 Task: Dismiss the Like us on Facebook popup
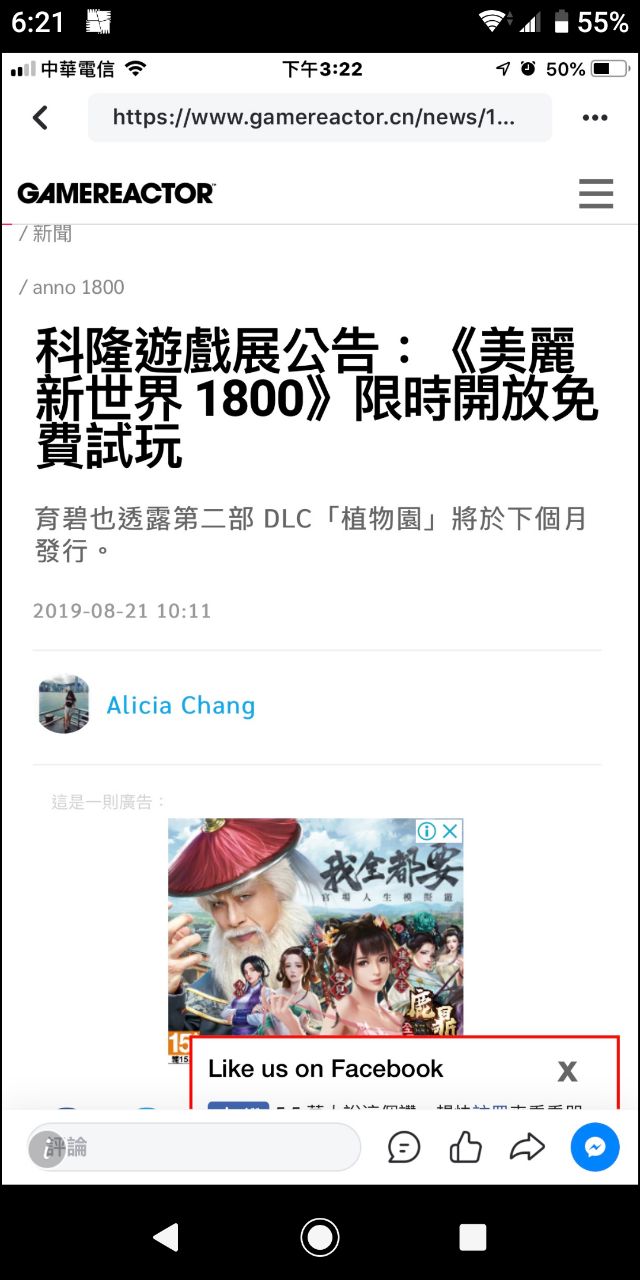[567, 1071]
